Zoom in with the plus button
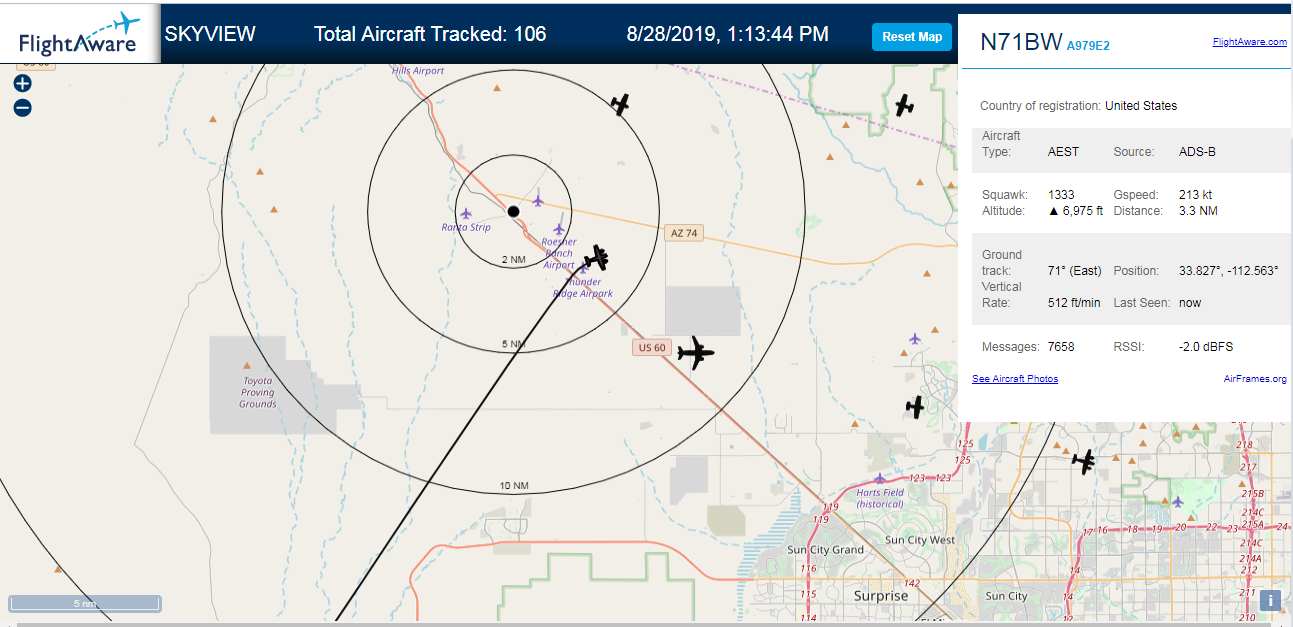This screenshot has height=627, width=1293. [23, 84]
